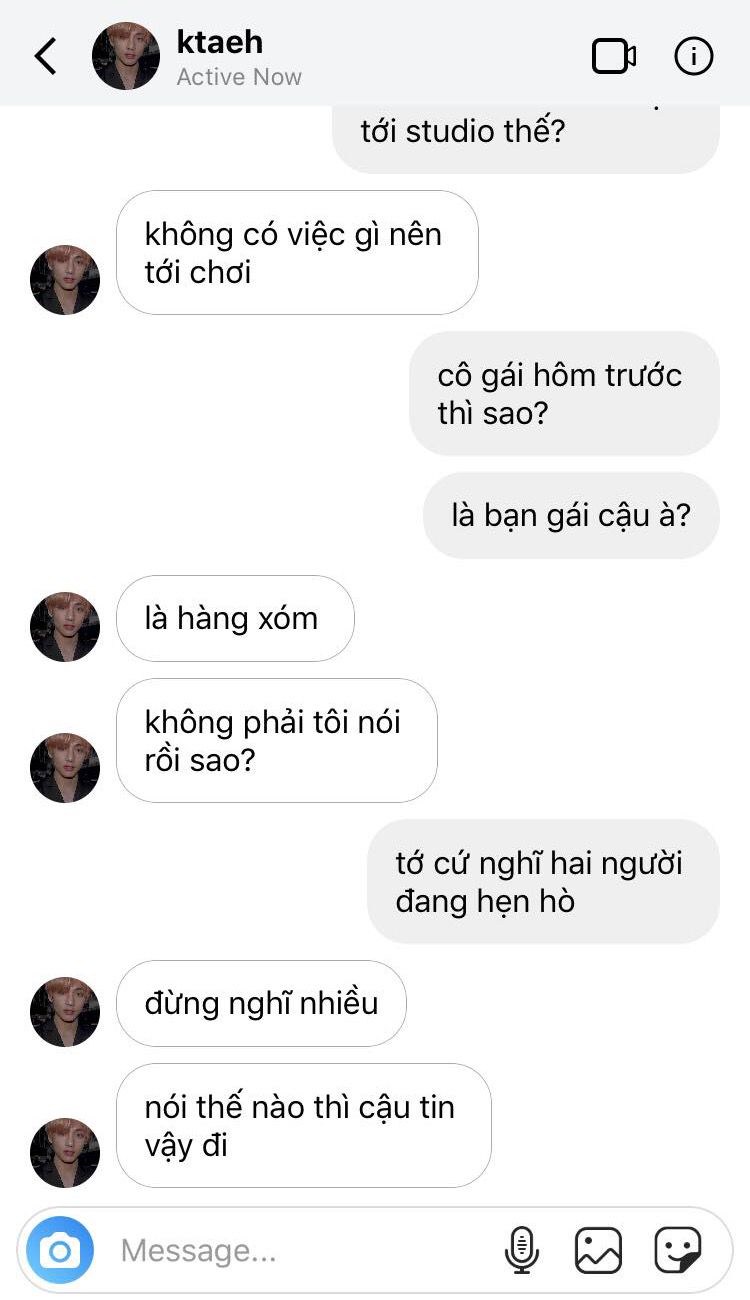The width and height of the screenshot is (750, 1300).
Task: Open conversation info details
Action: pos(694,56)
